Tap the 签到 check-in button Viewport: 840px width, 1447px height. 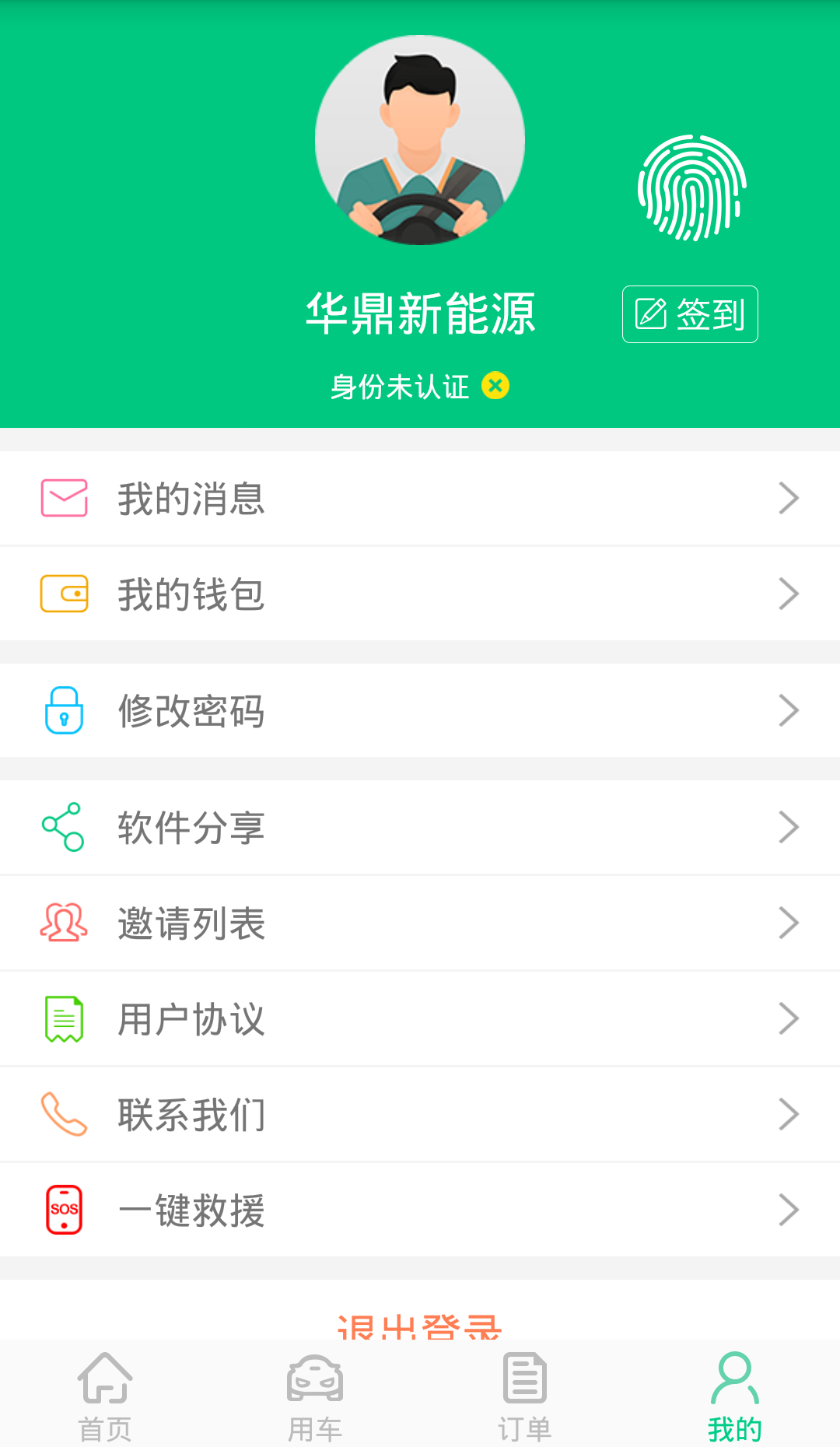[690, 314]
